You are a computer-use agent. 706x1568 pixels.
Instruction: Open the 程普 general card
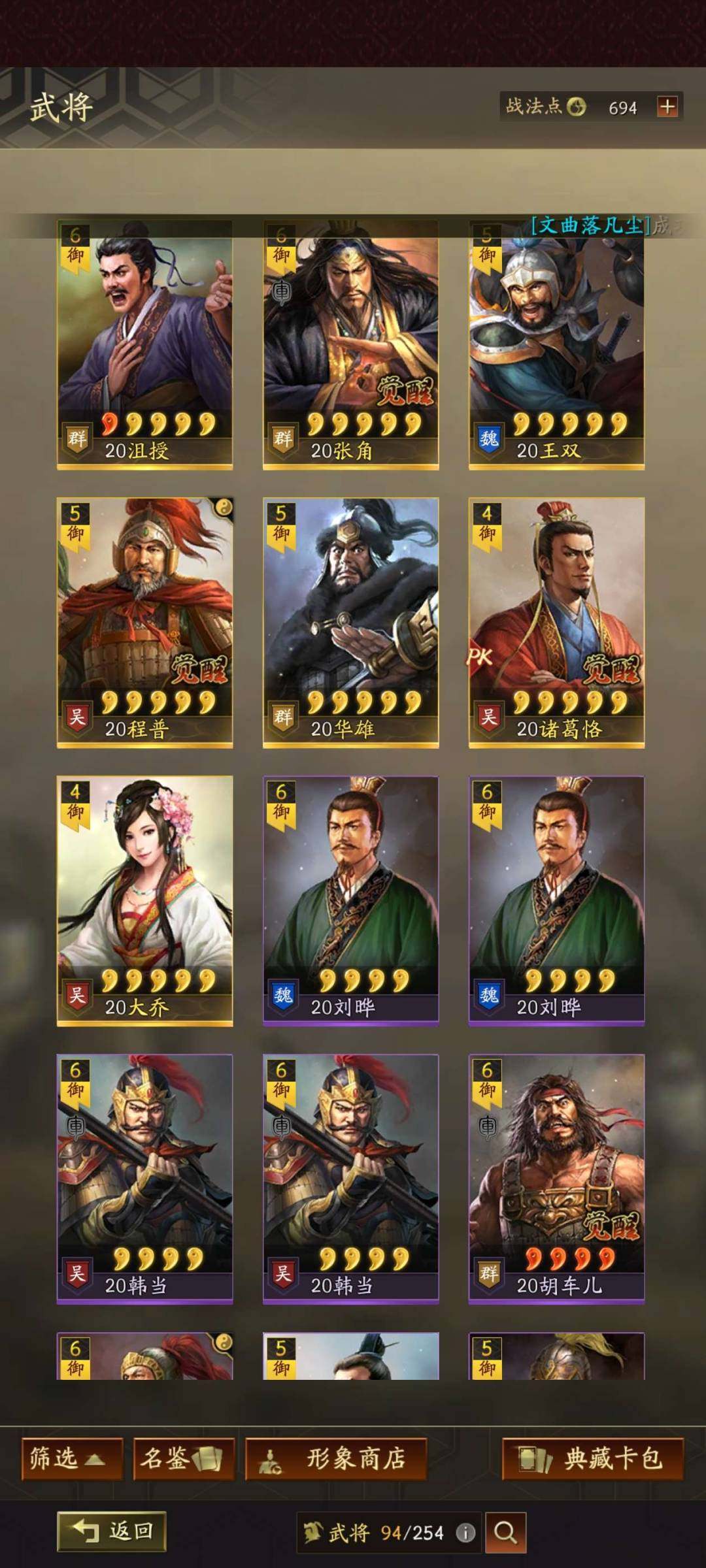(144, 622)
